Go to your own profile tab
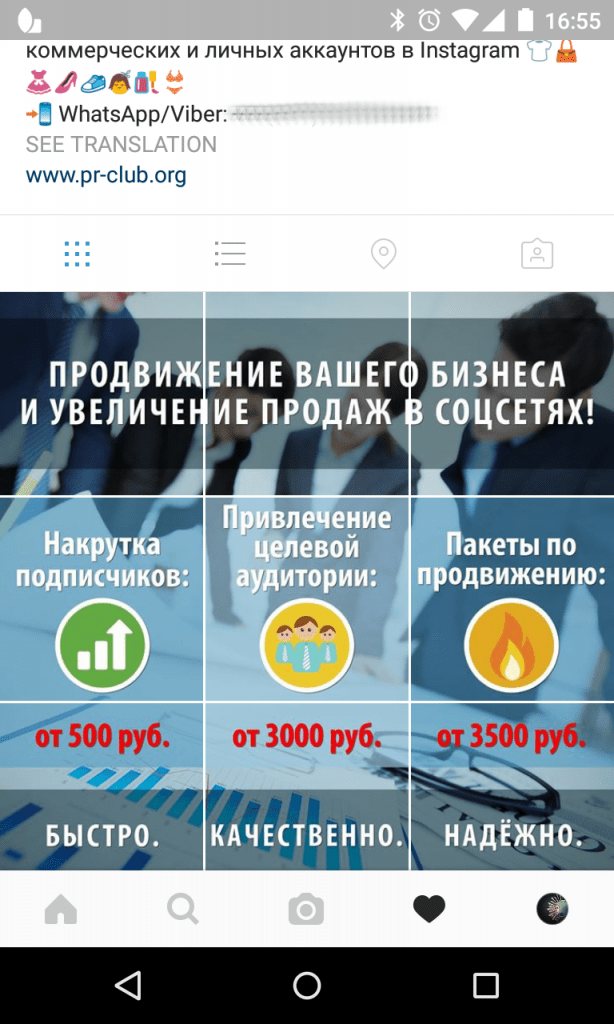The image size is (614, 1024). [552, 909]
